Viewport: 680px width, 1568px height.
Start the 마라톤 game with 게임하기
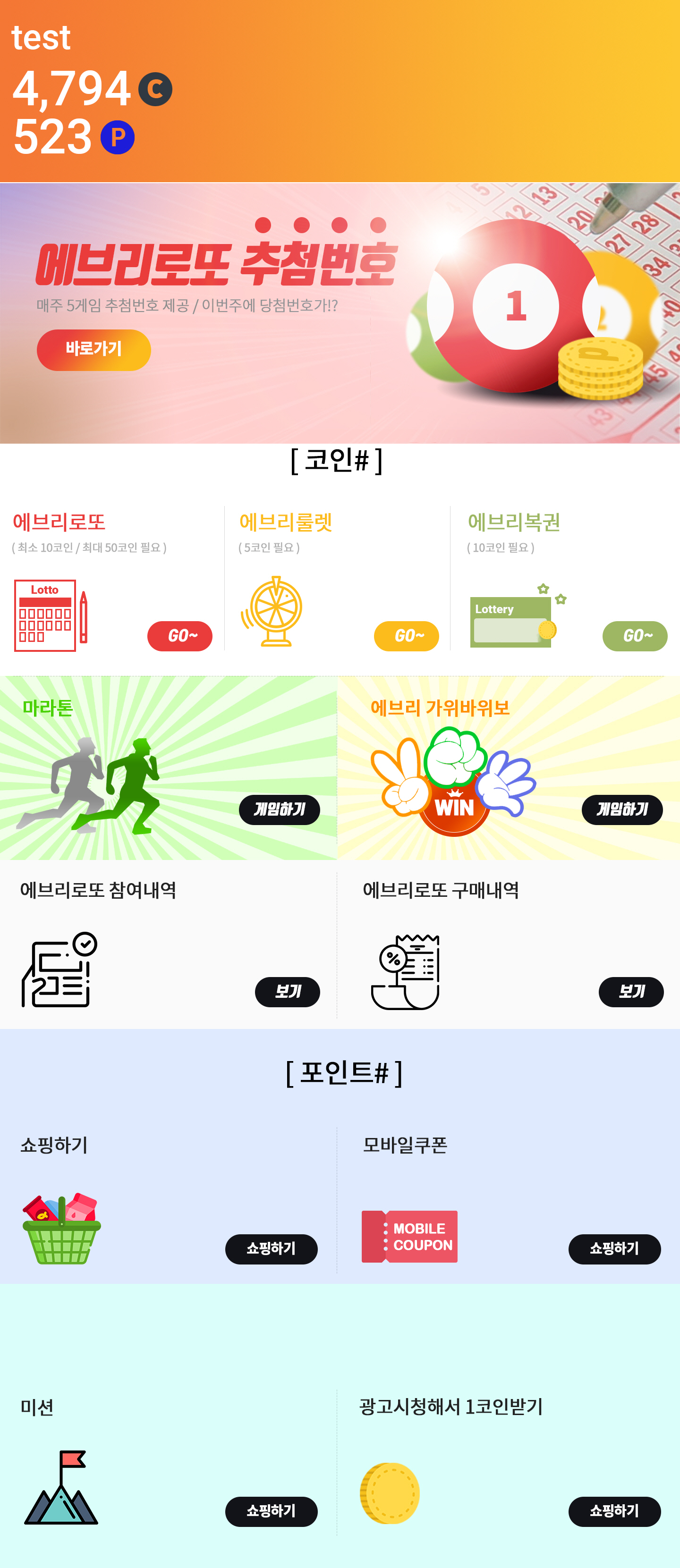tap(280, 809)
